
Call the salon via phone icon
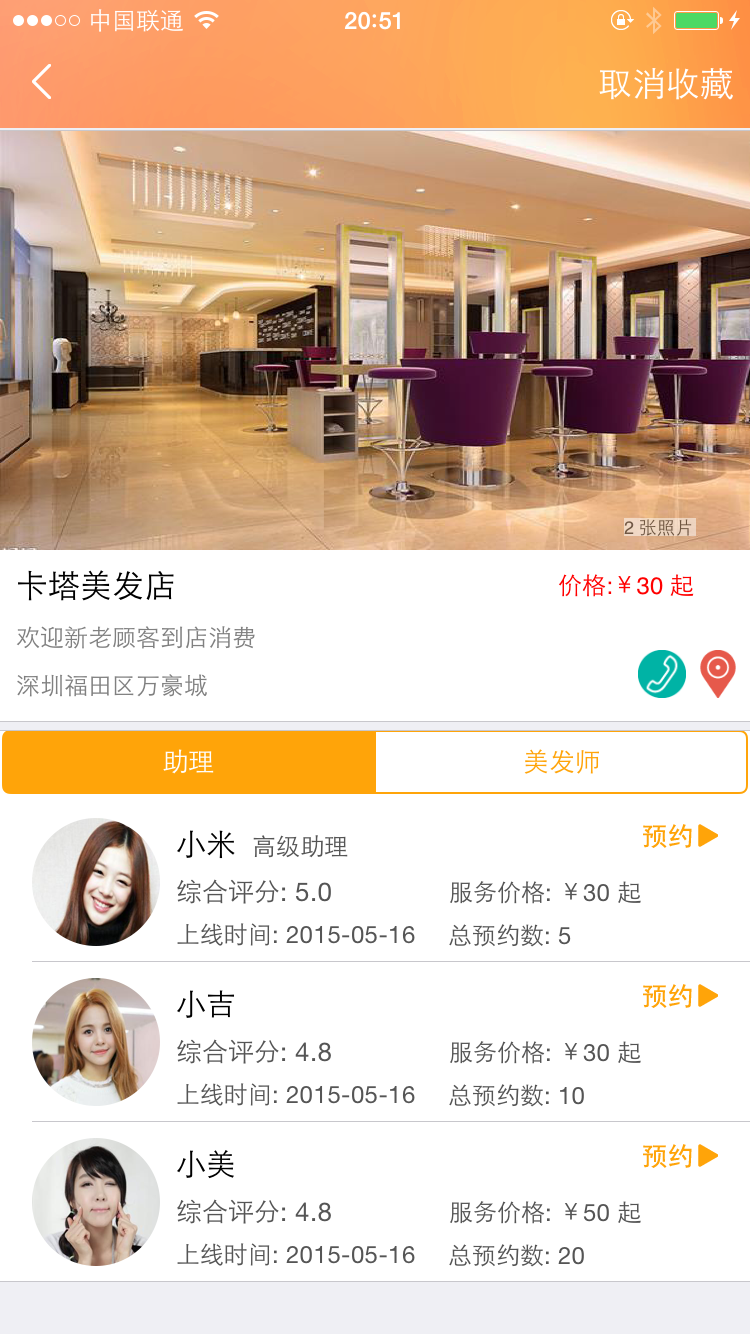coord(662,673)
